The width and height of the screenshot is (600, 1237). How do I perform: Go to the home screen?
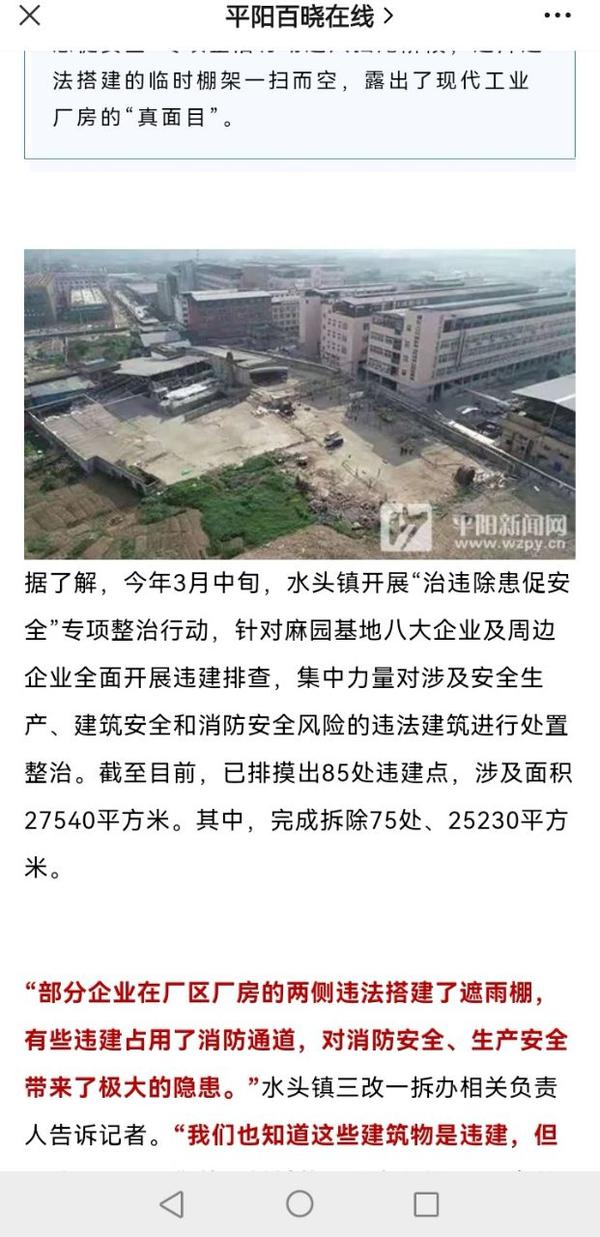click(x=300, y=1204)
